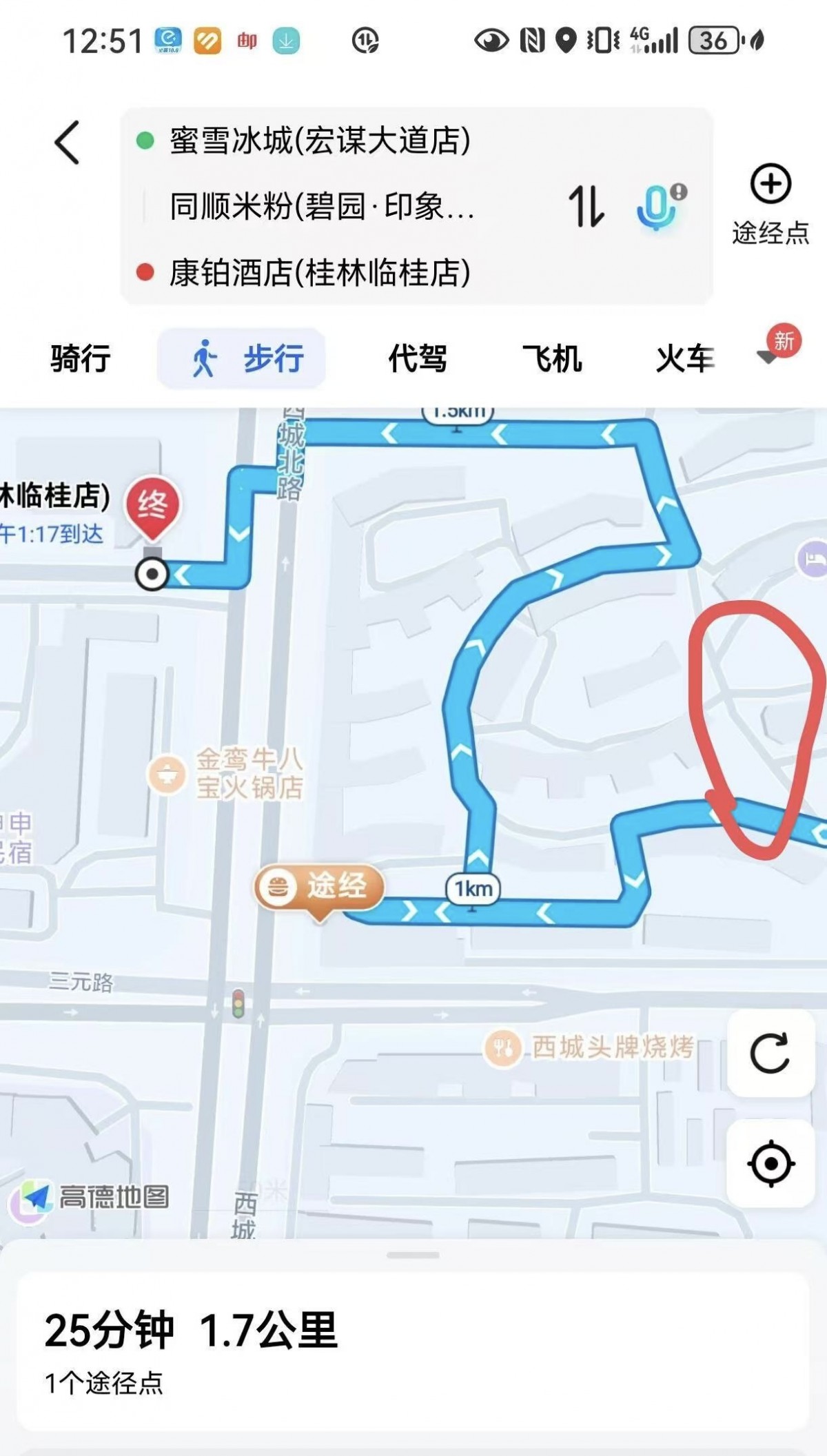Image resolution: width=827 pixels, height=1456 pixels.
Task: Center map on my location
Action: (770, 1164)
